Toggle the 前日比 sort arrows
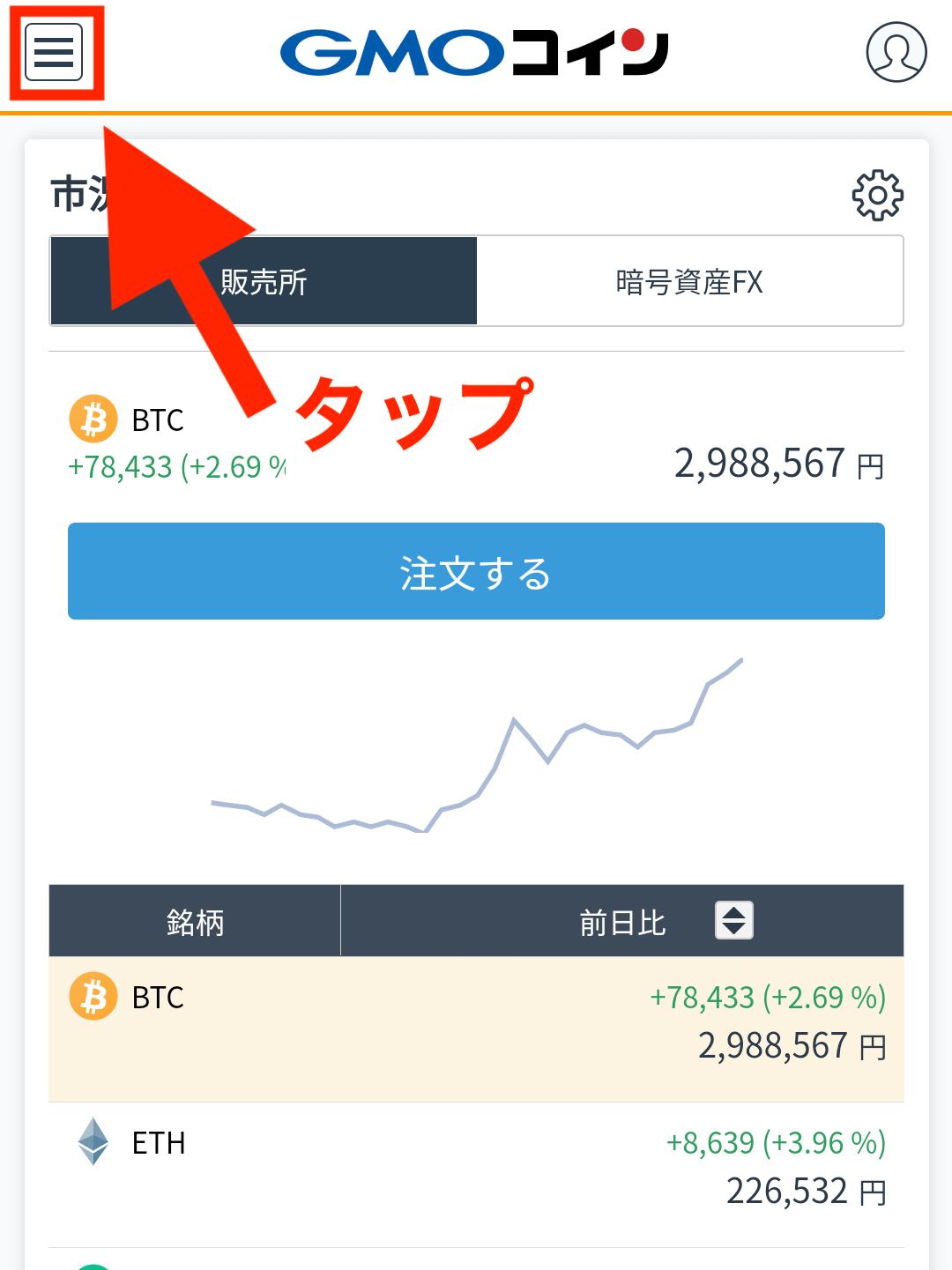Image resolution: width=952 pixels, height=1270 pixels. point(733,921)
